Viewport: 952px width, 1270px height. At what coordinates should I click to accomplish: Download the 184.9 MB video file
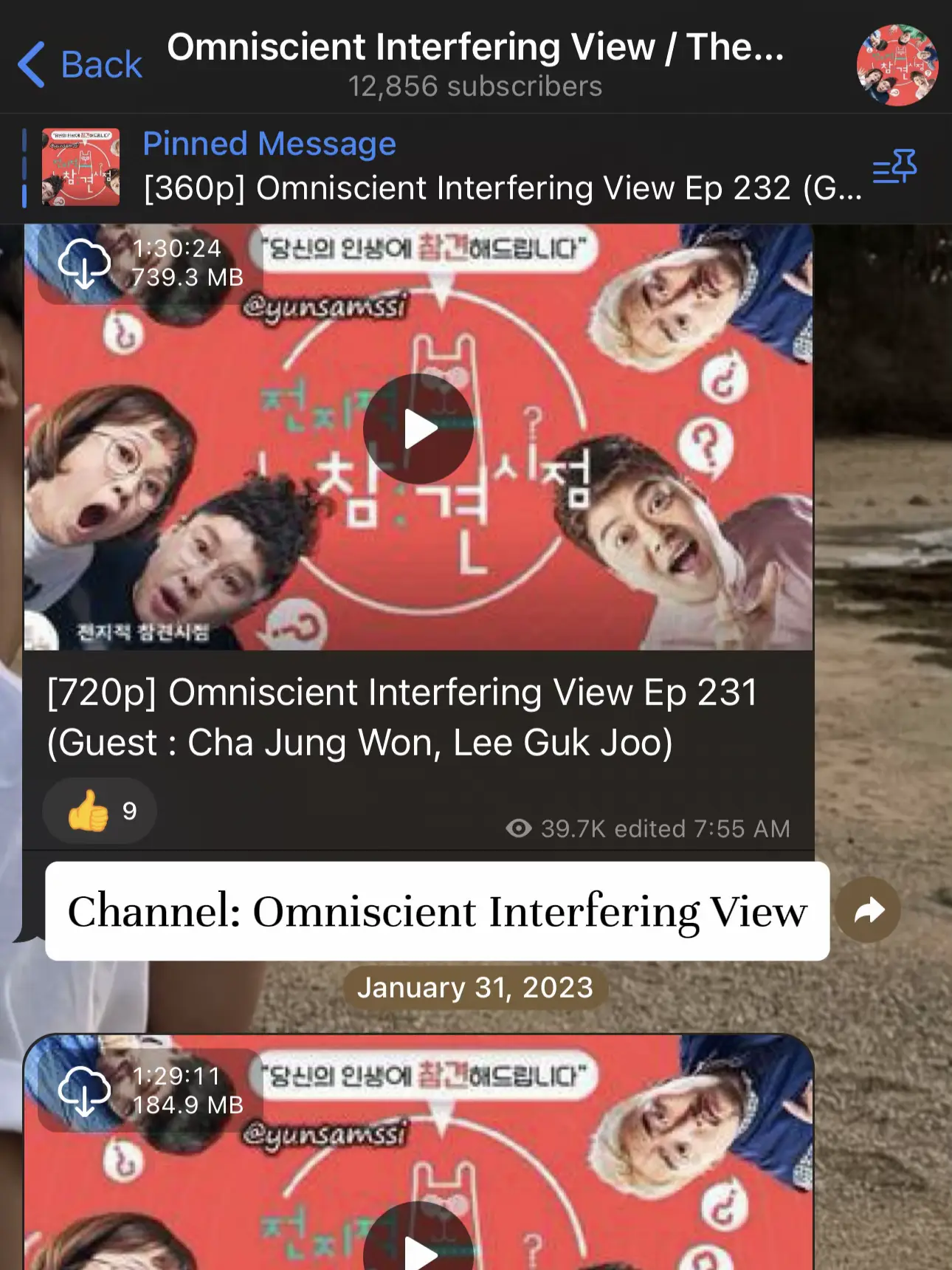(84, 1091)
